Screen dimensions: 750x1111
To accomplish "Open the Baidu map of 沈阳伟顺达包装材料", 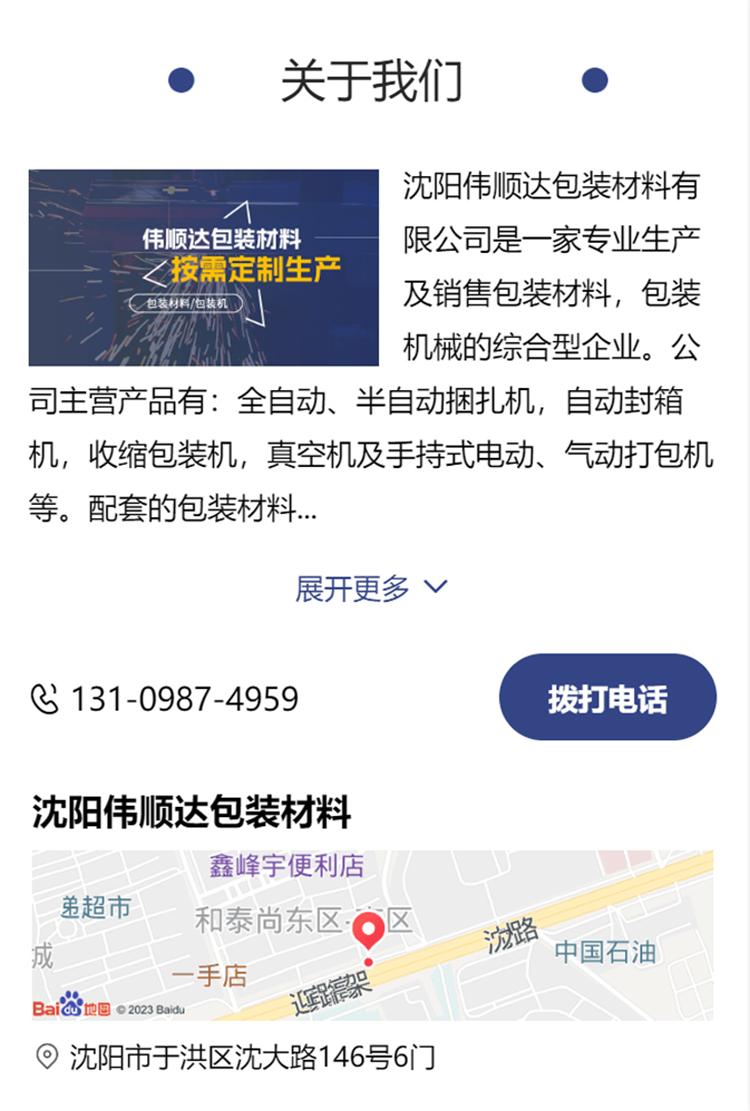I will [x=372, y=934].
